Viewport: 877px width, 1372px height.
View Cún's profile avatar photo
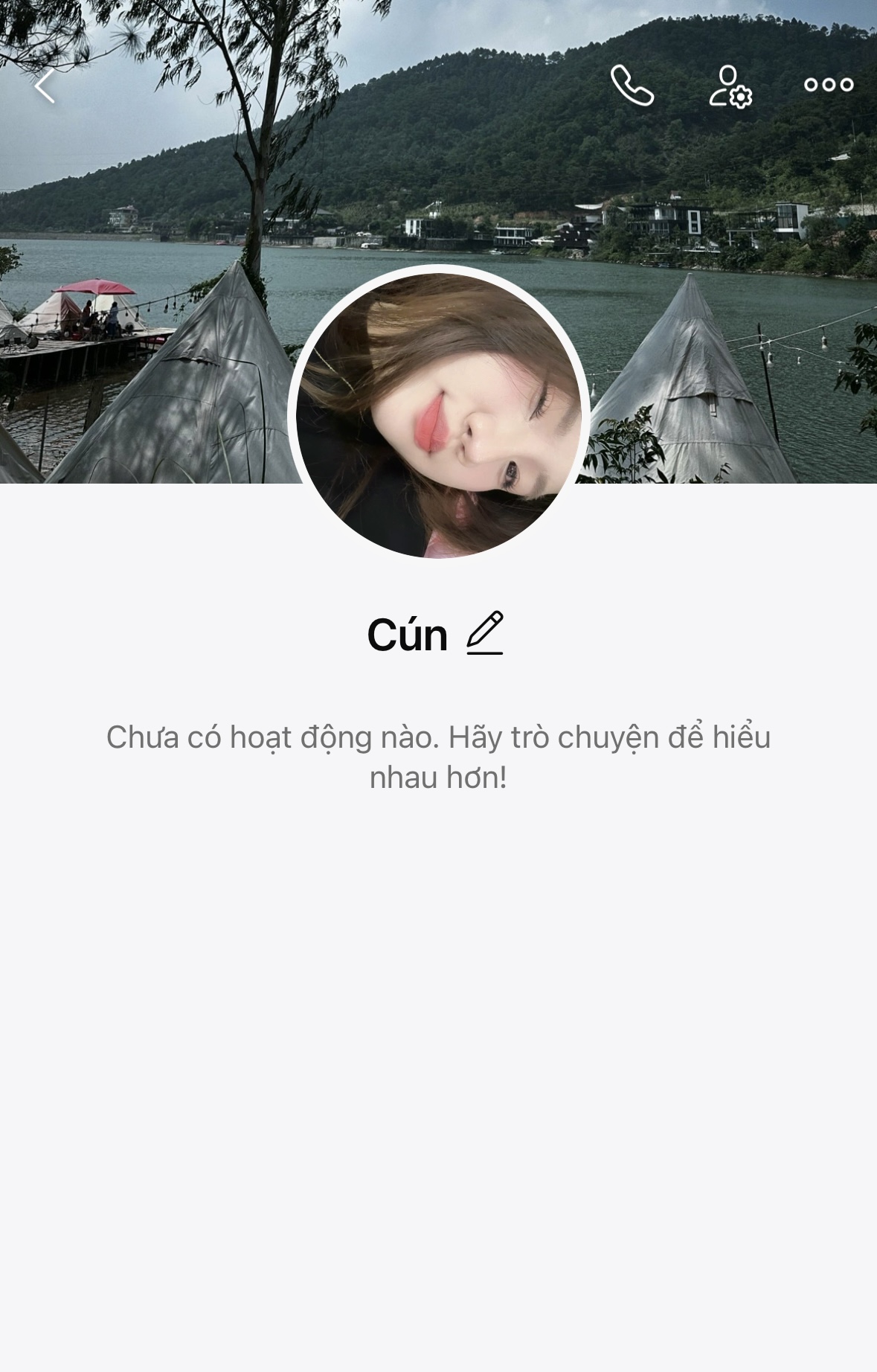(438, 414)
